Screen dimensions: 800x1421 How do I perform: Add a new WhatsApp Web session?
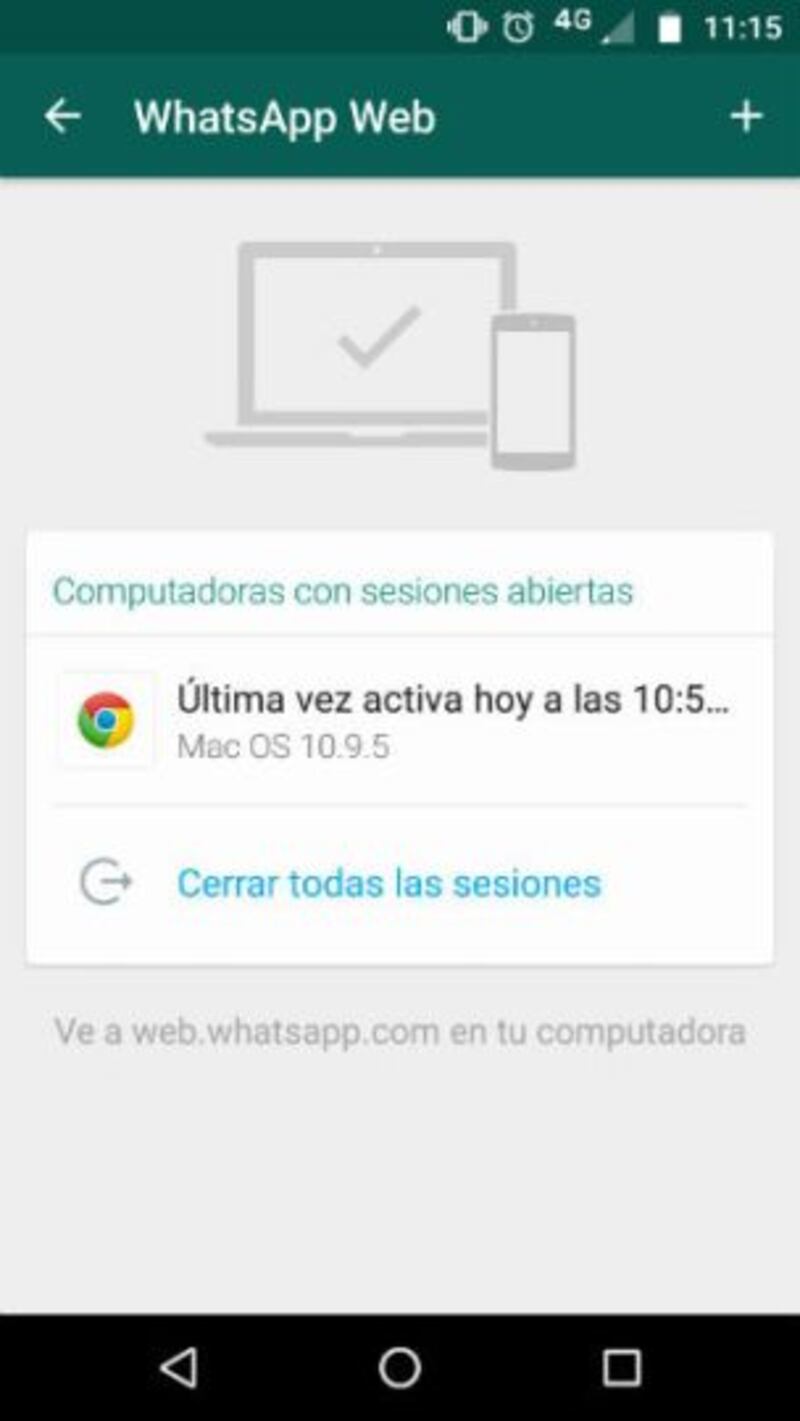click(746, 117)
